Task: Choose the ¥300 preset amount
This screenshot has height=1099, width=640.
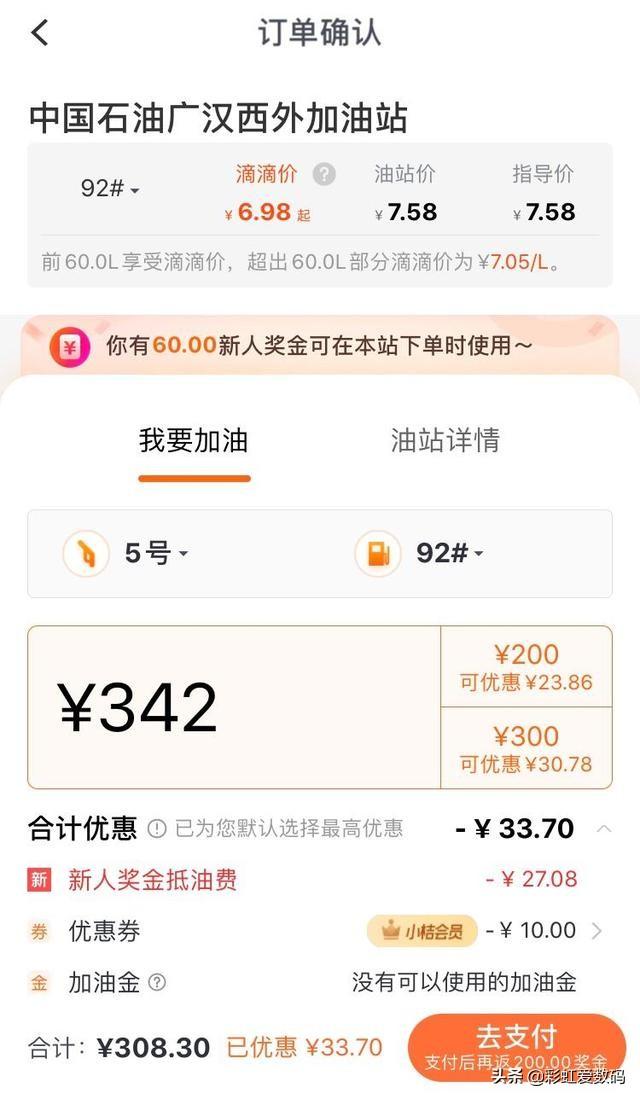Action: point(526,748)
